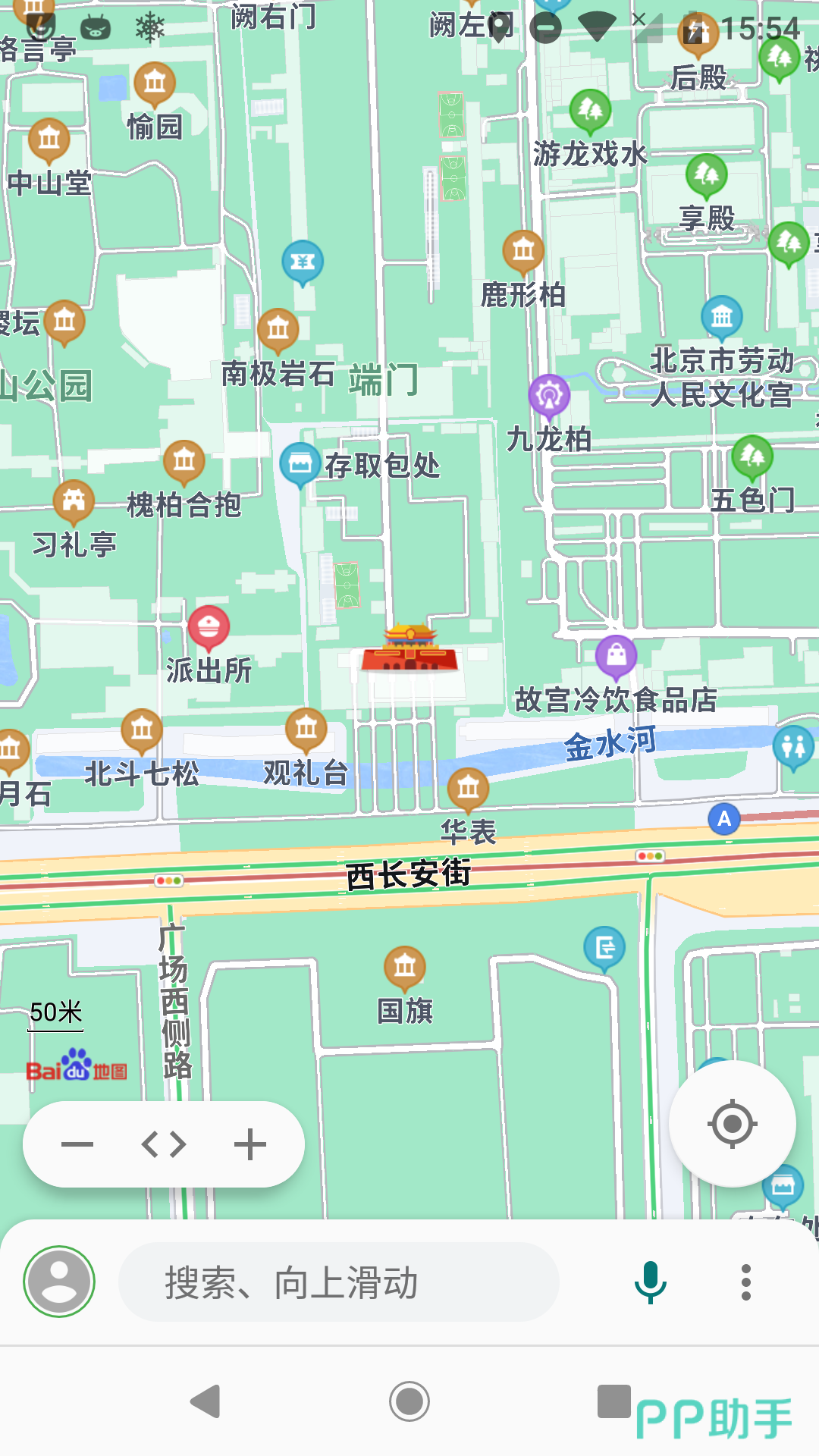
Task: Select the 华表 landmark marker
Action: tap(468, 789)
